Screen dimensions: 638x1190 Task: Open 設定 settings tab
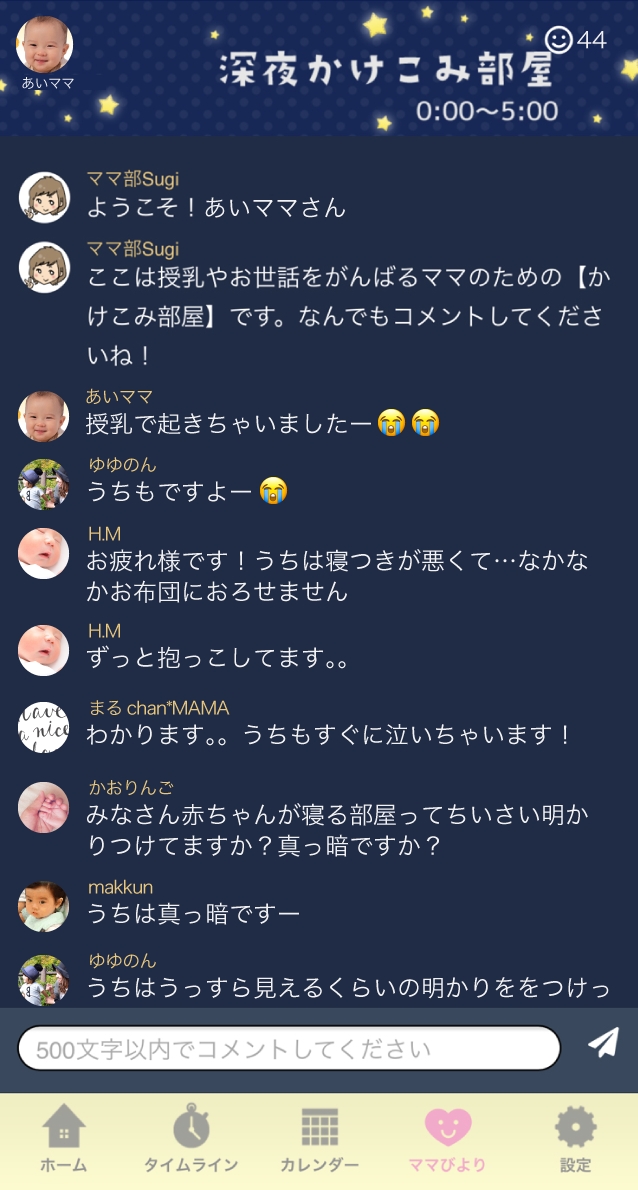(x=575, y=1139)
